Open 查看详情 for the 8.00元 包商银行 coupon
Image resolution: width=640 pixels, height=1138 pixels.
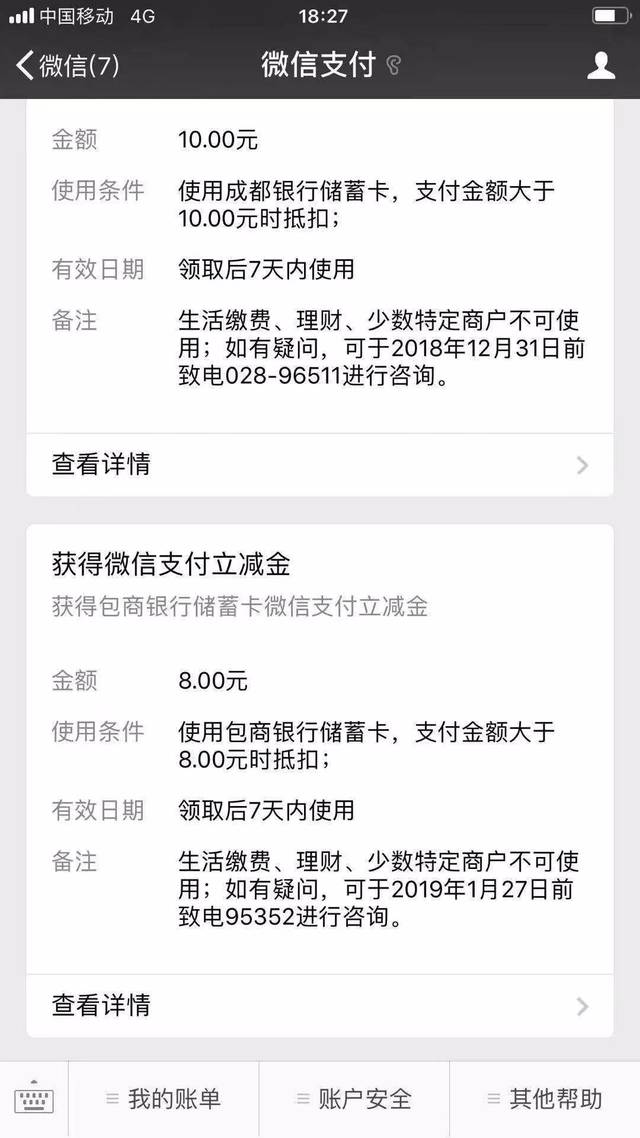pyautogui.click(x=320, y=1004)
